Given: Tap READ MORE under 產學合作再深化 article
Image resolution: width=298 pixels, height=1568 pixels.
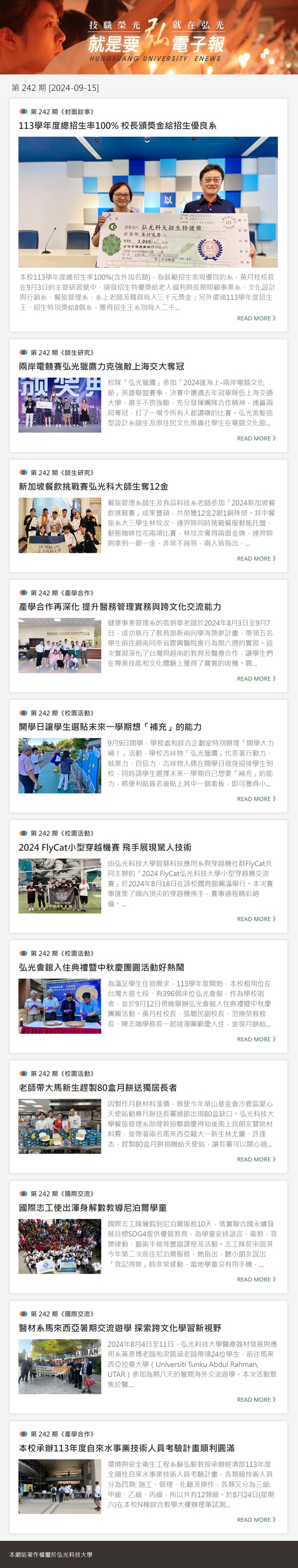Looking at the screenshot, I should click(256, 679).
